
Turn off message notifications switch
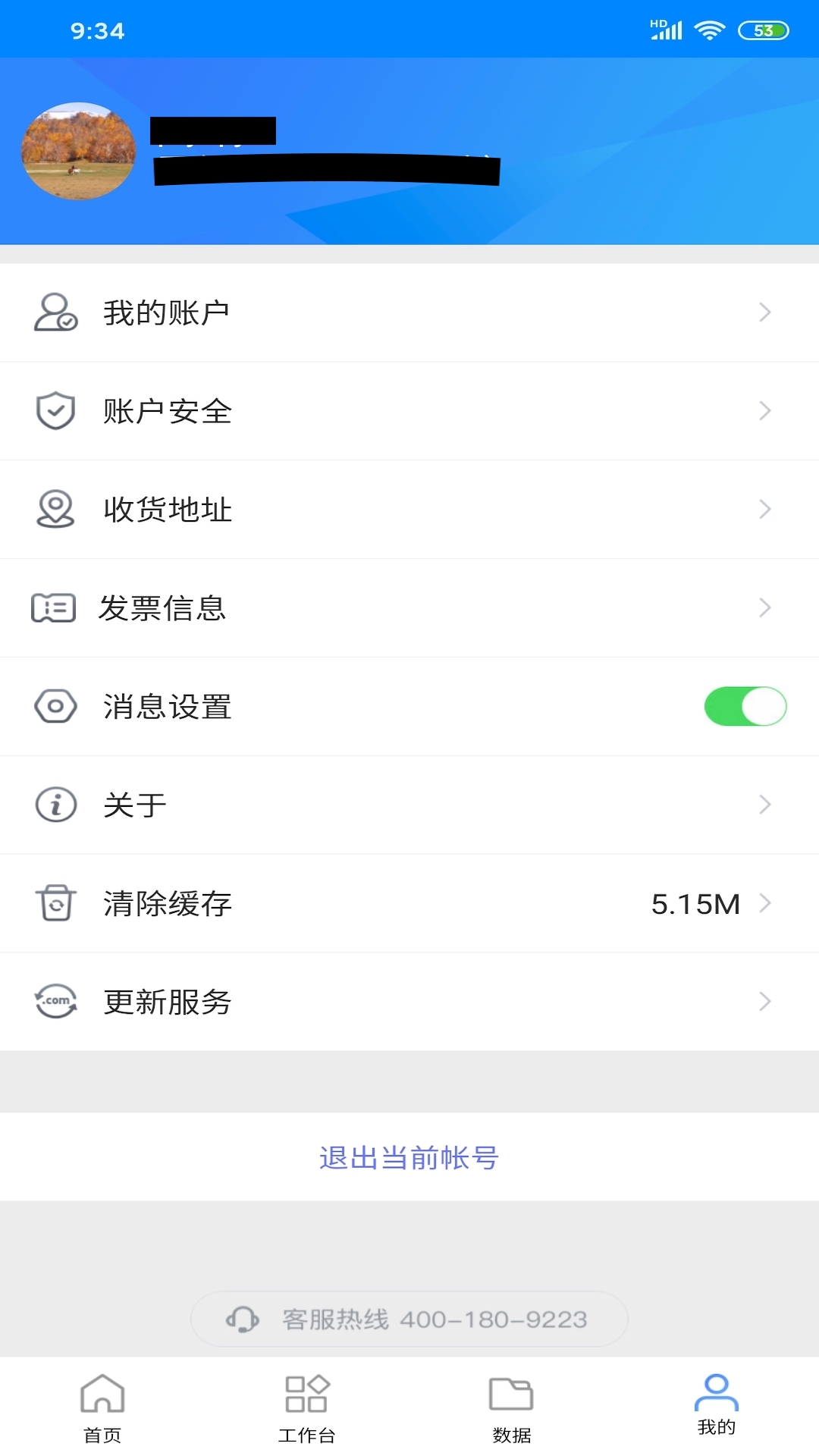pos(745,706)
